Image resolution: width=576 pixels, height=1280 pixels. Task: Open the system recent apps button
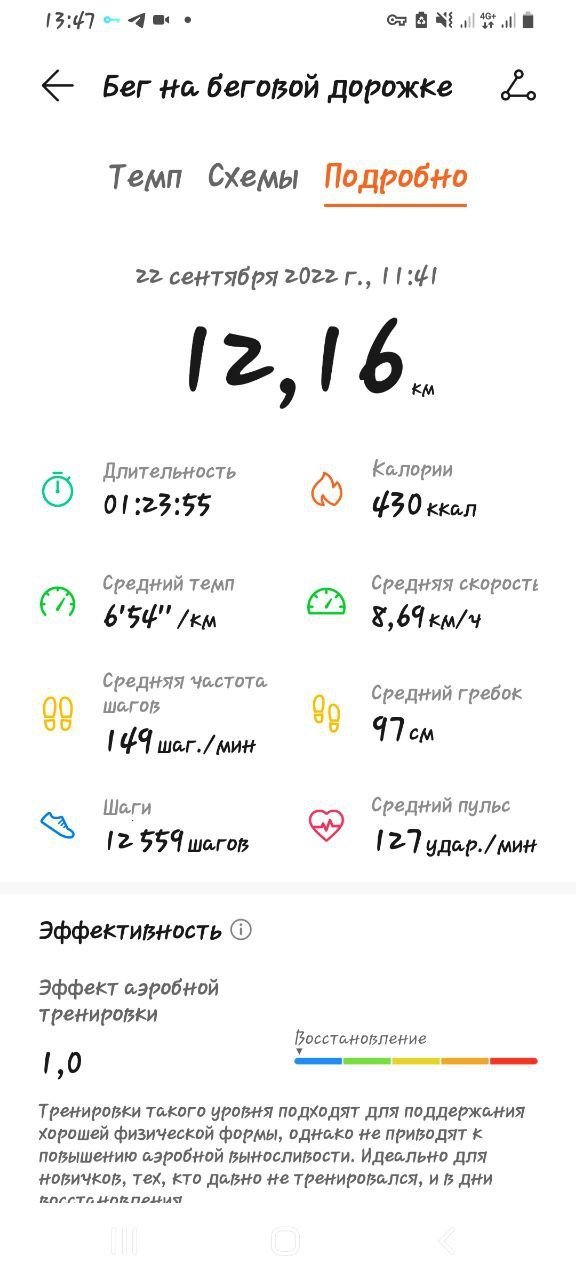(x=123, y=1241)
